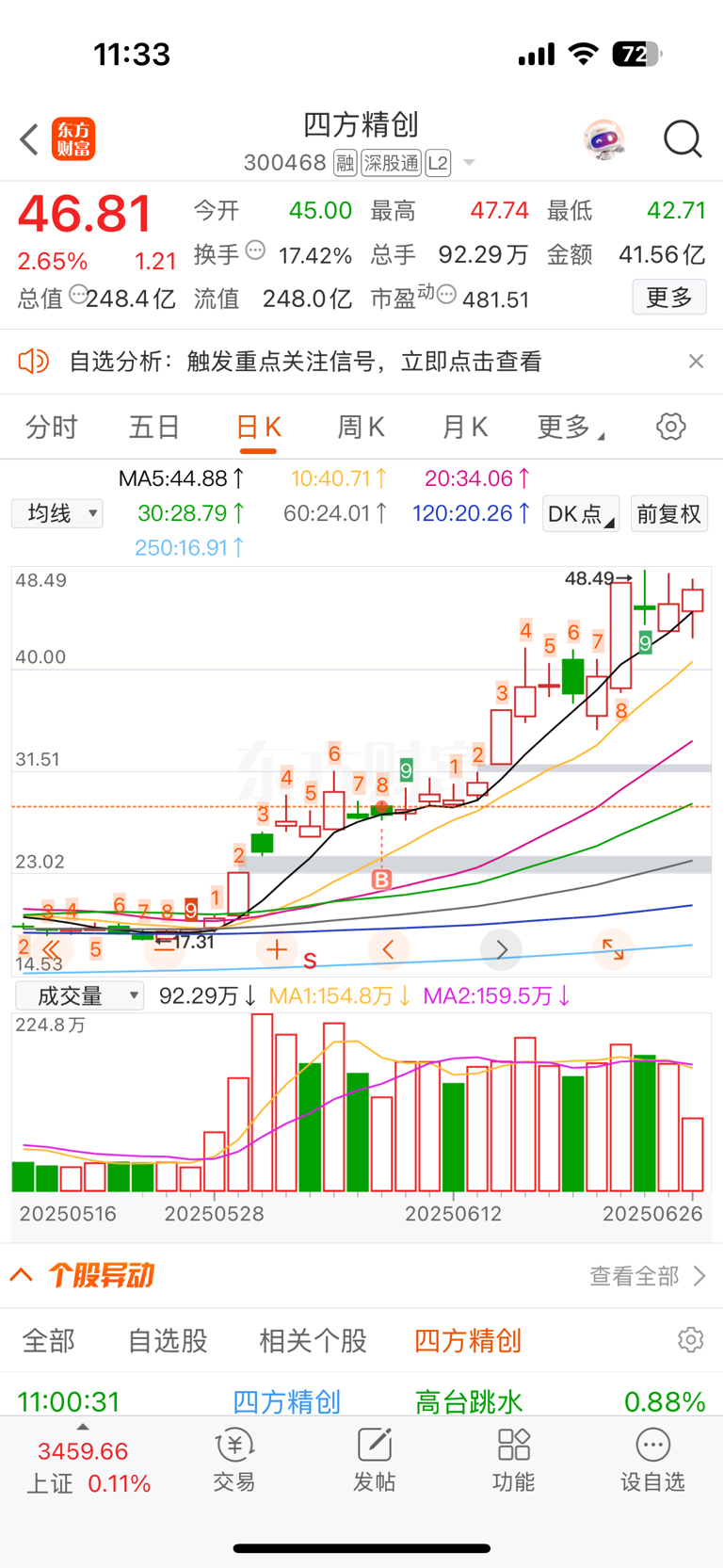Open the robot assistant avatar
The width and height of the screenshot is (724, 1568).
point(603,139)
